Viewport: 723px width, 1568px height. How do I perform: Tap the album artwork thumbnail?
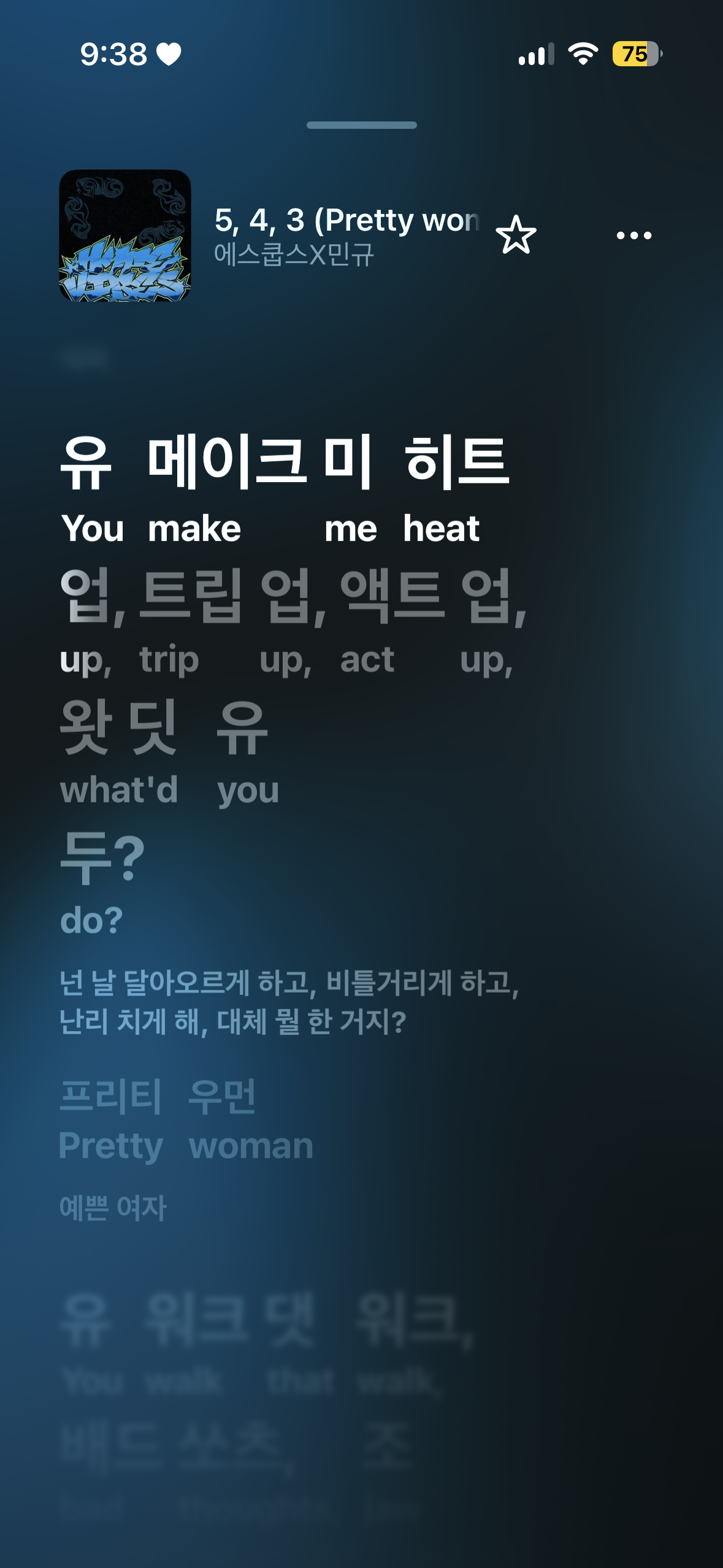[125, 236]
